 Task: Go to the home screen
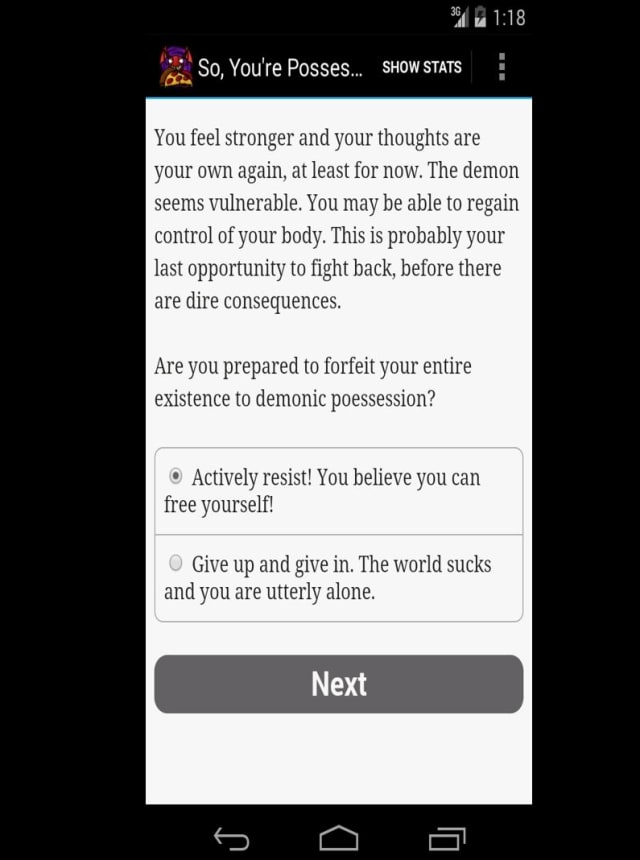[338, 838]
